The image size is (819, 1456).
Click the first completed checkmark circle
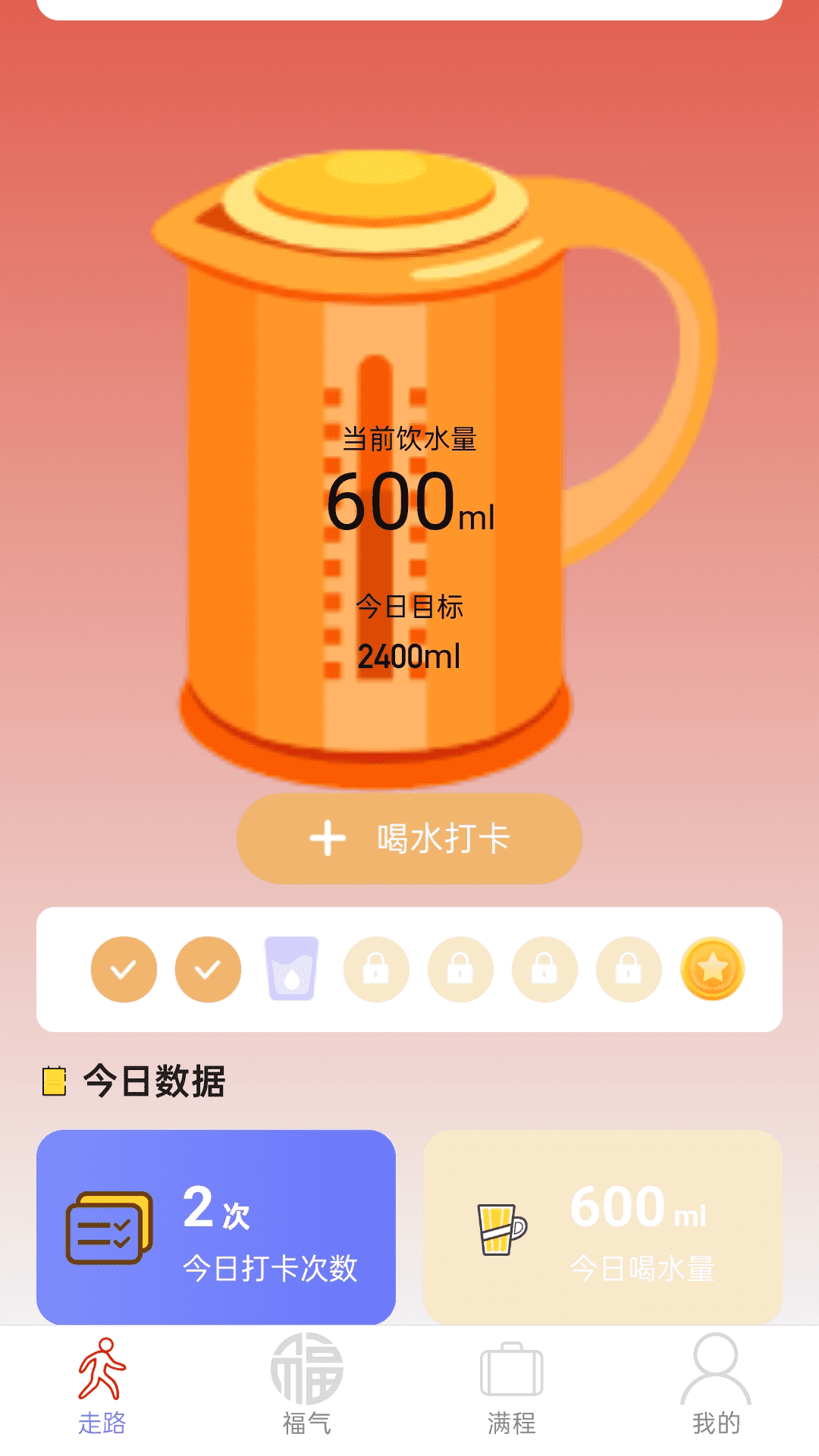(x=124, y=969)
